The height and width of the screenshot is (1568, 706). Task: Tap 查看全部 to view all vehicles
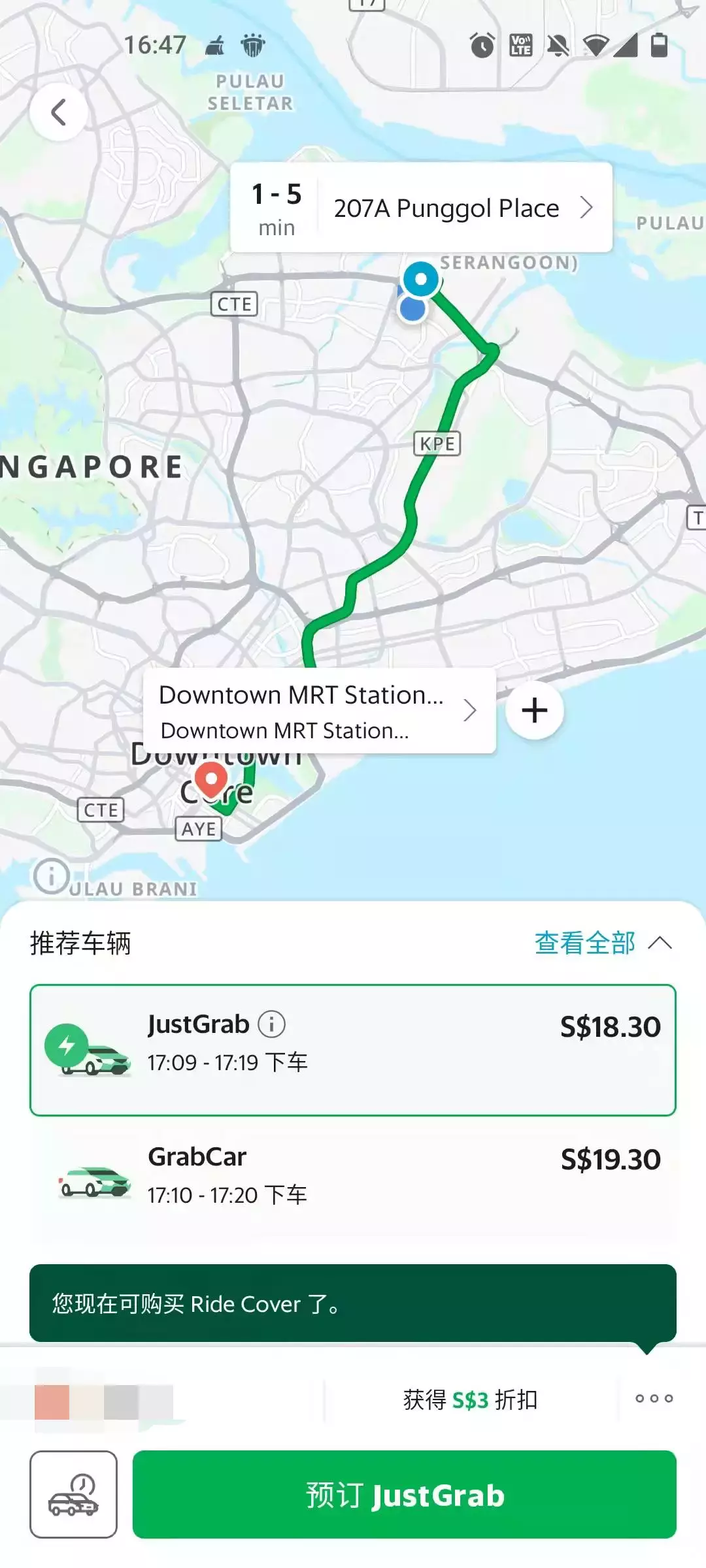585,943
